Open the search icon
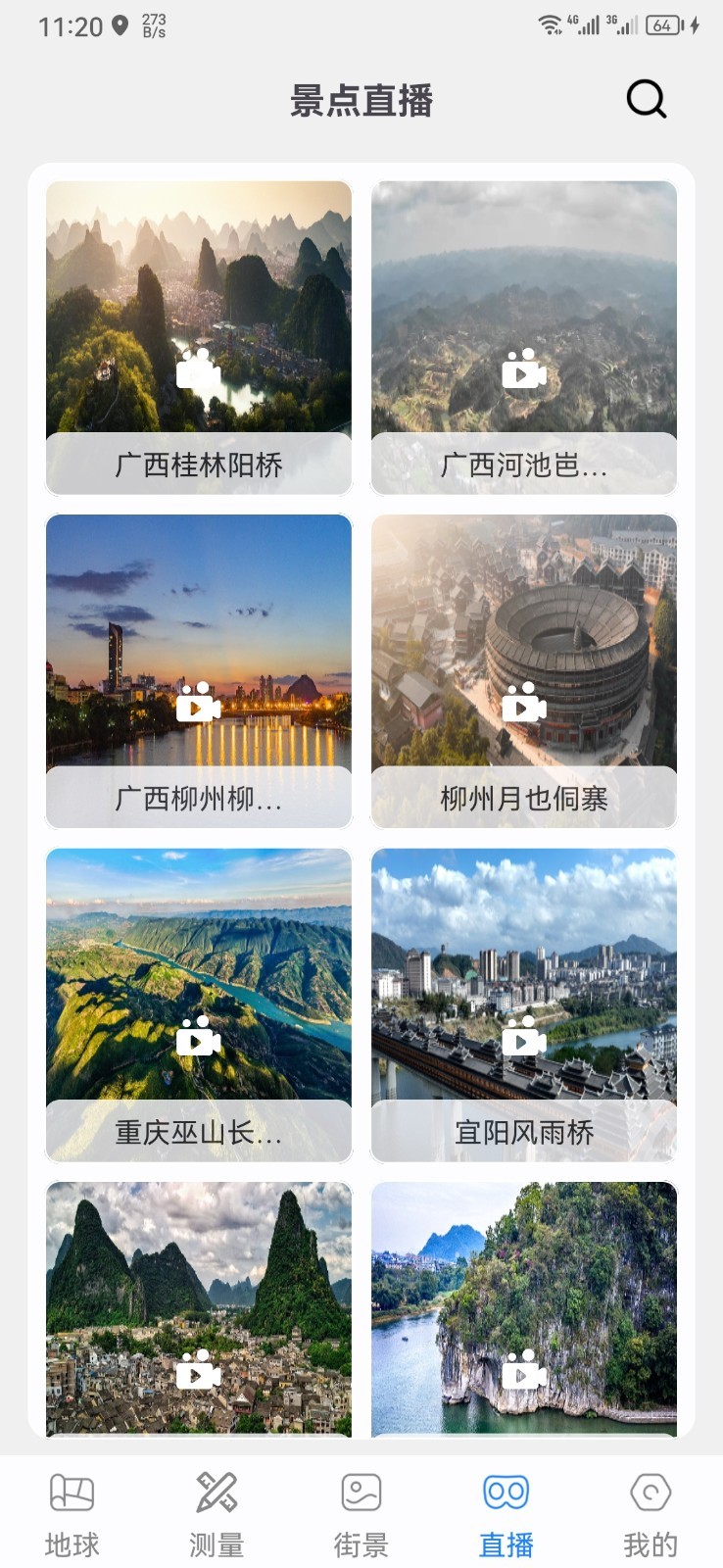 coord(646,99)
